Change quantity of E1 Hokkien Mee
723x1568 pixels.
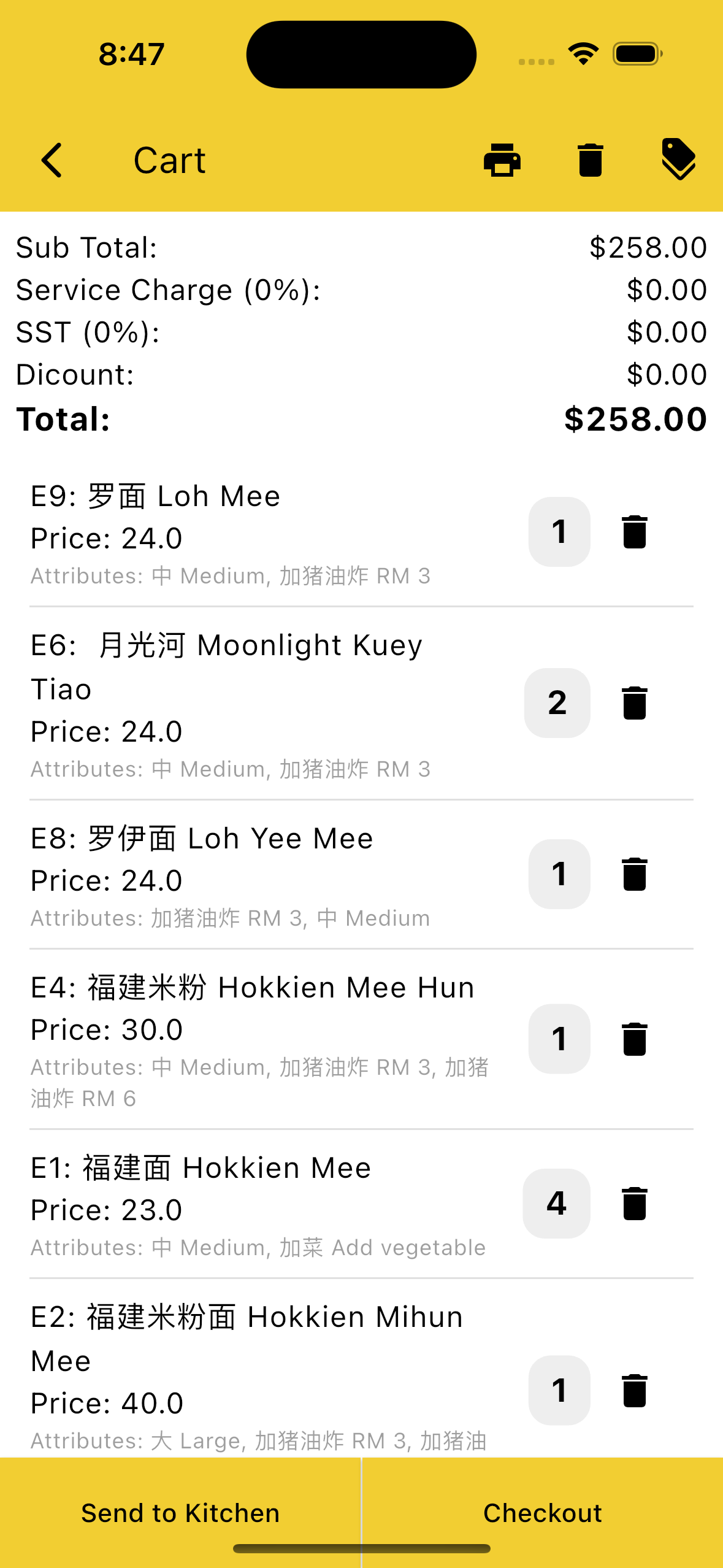pyautogui.click(x=557, y=1203)
